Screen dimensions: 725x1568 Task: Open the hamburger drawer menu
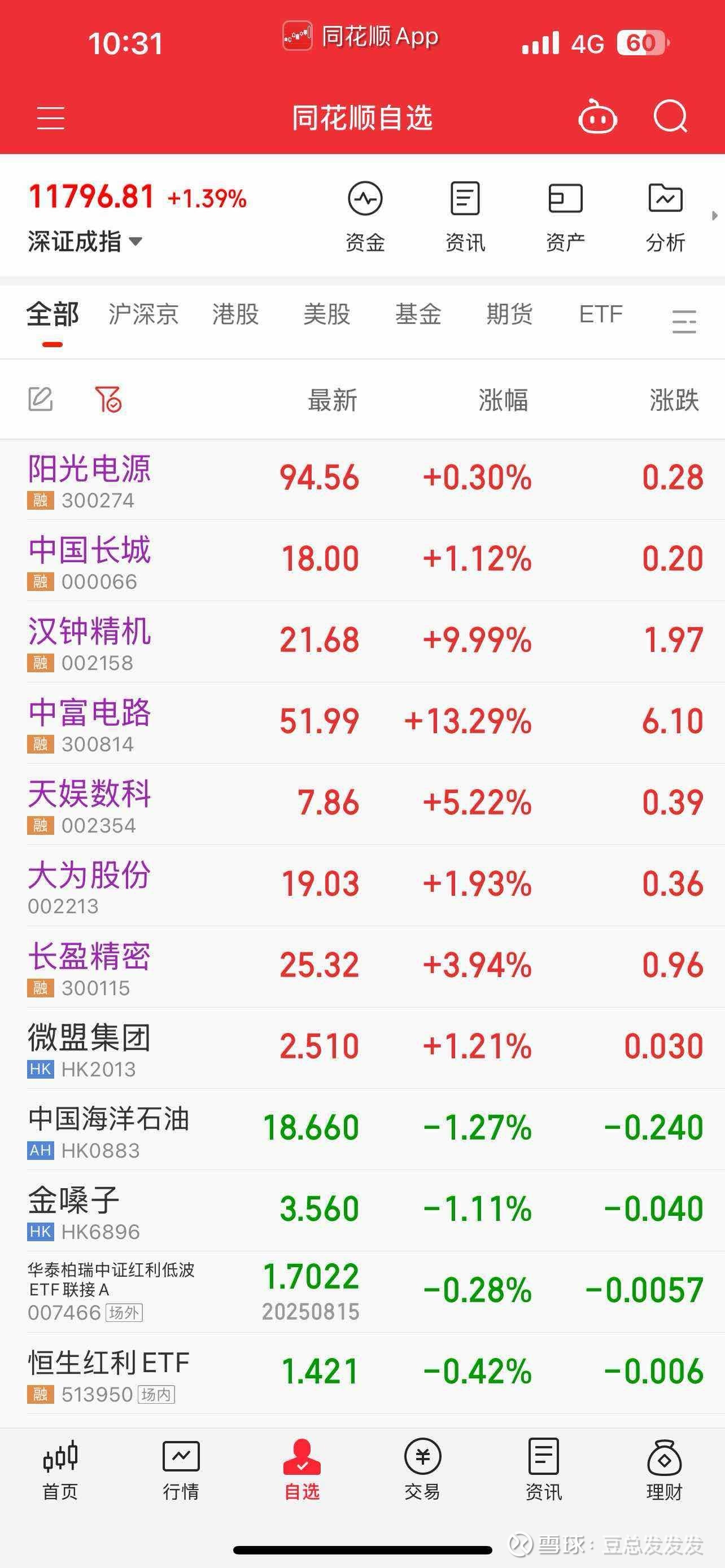(50, 117)
